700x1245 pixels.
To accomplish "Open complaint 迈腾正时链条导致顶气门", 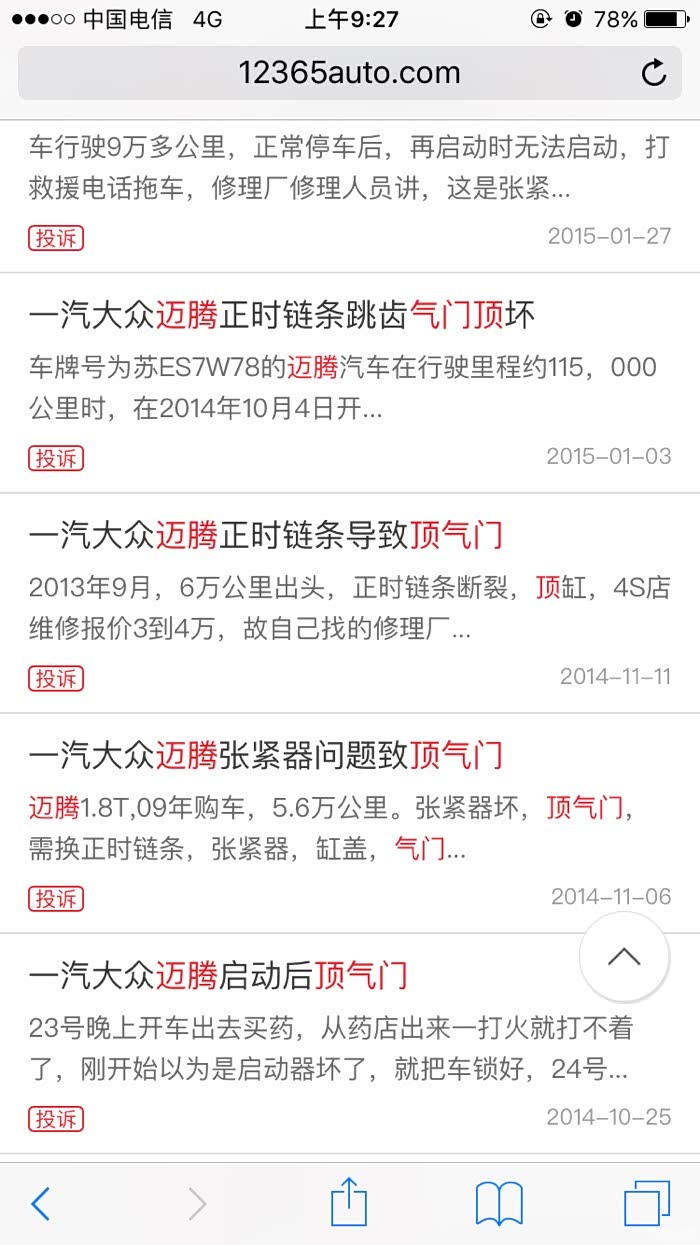I will 266,536.
